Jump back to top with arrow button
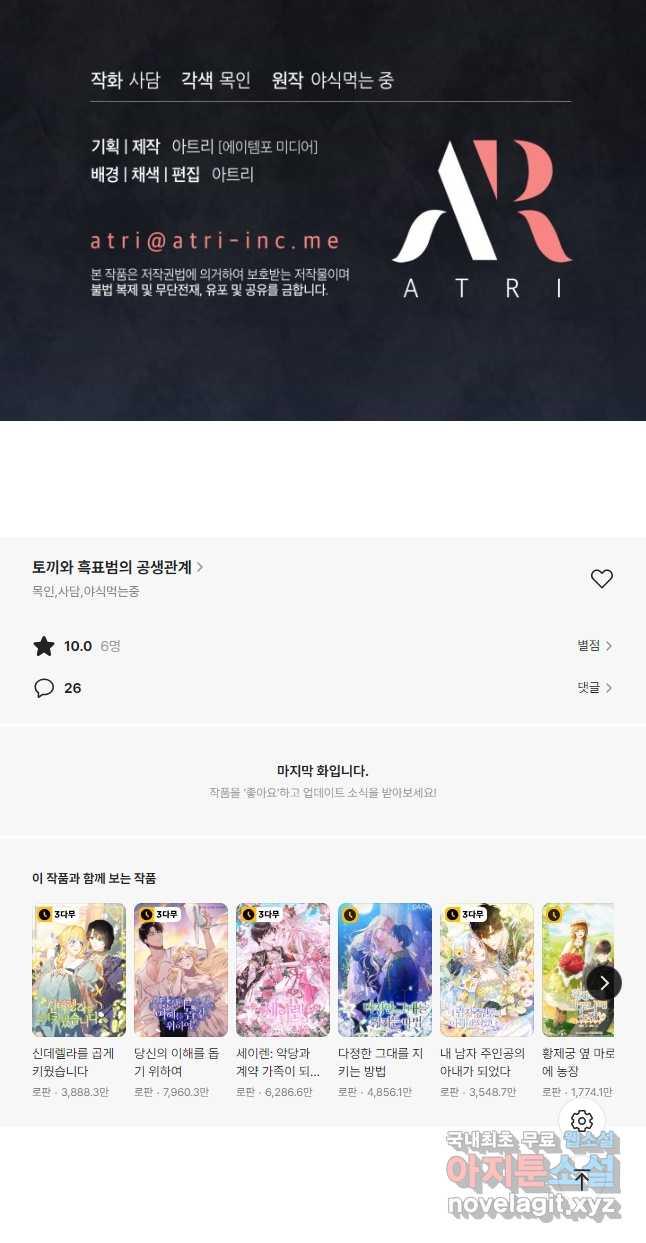Image resolution: width=646 pixels, height=1243 pixels. 582,1179
